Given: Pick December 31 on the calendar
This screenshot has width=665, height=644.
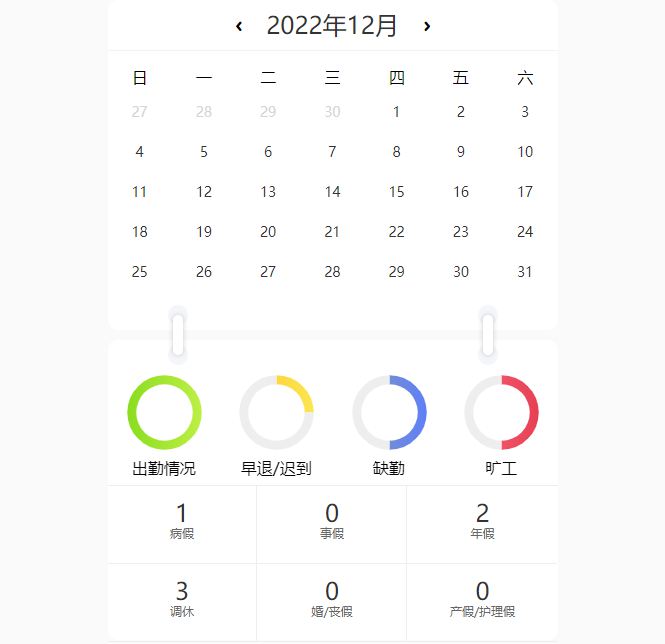Looking at the screenshot, I should (x=525, y=272).
